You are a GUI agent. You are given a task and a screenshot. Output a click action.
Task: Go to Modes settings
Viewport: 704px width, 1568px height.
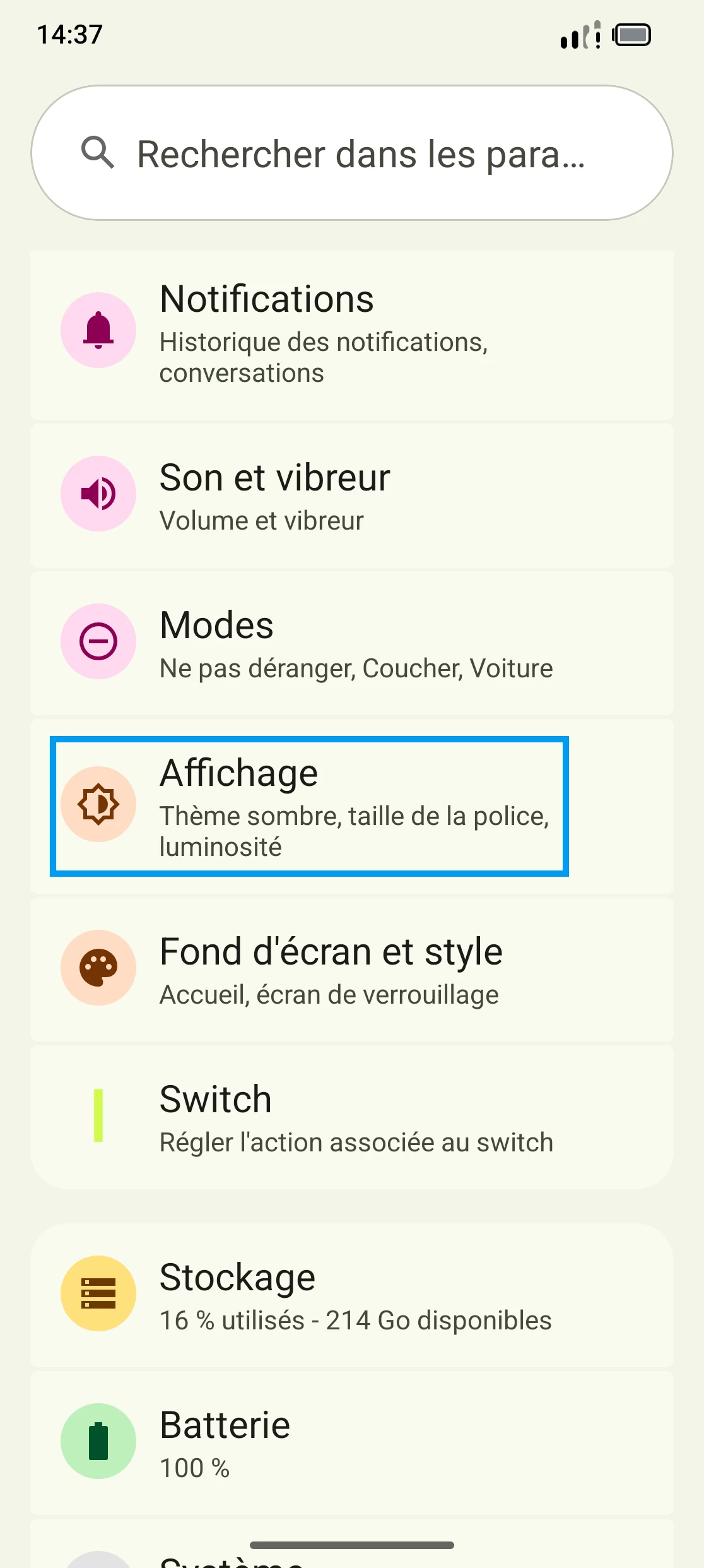pos(352,644)
